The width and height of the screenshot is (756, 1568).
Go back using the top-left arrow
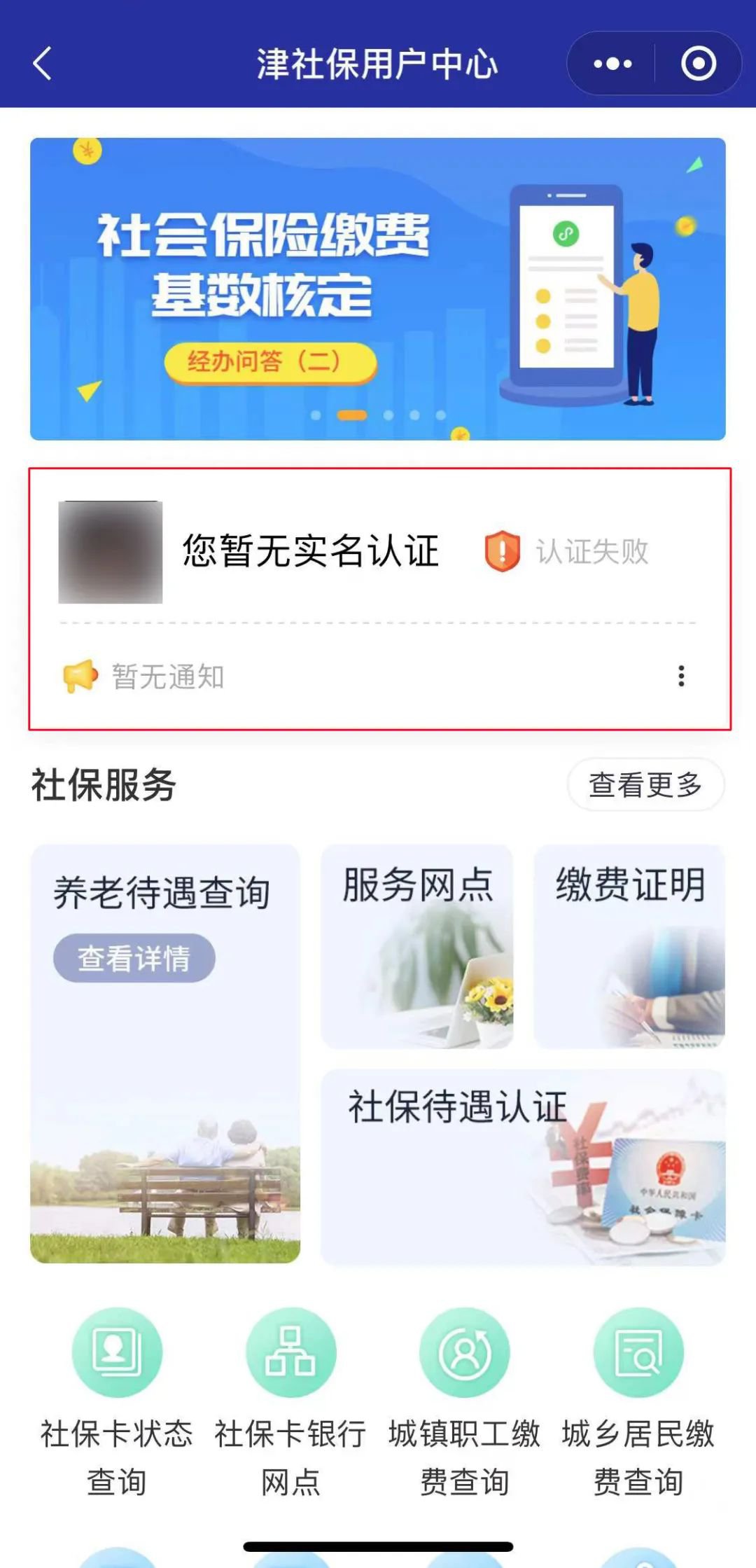[43, 64]
